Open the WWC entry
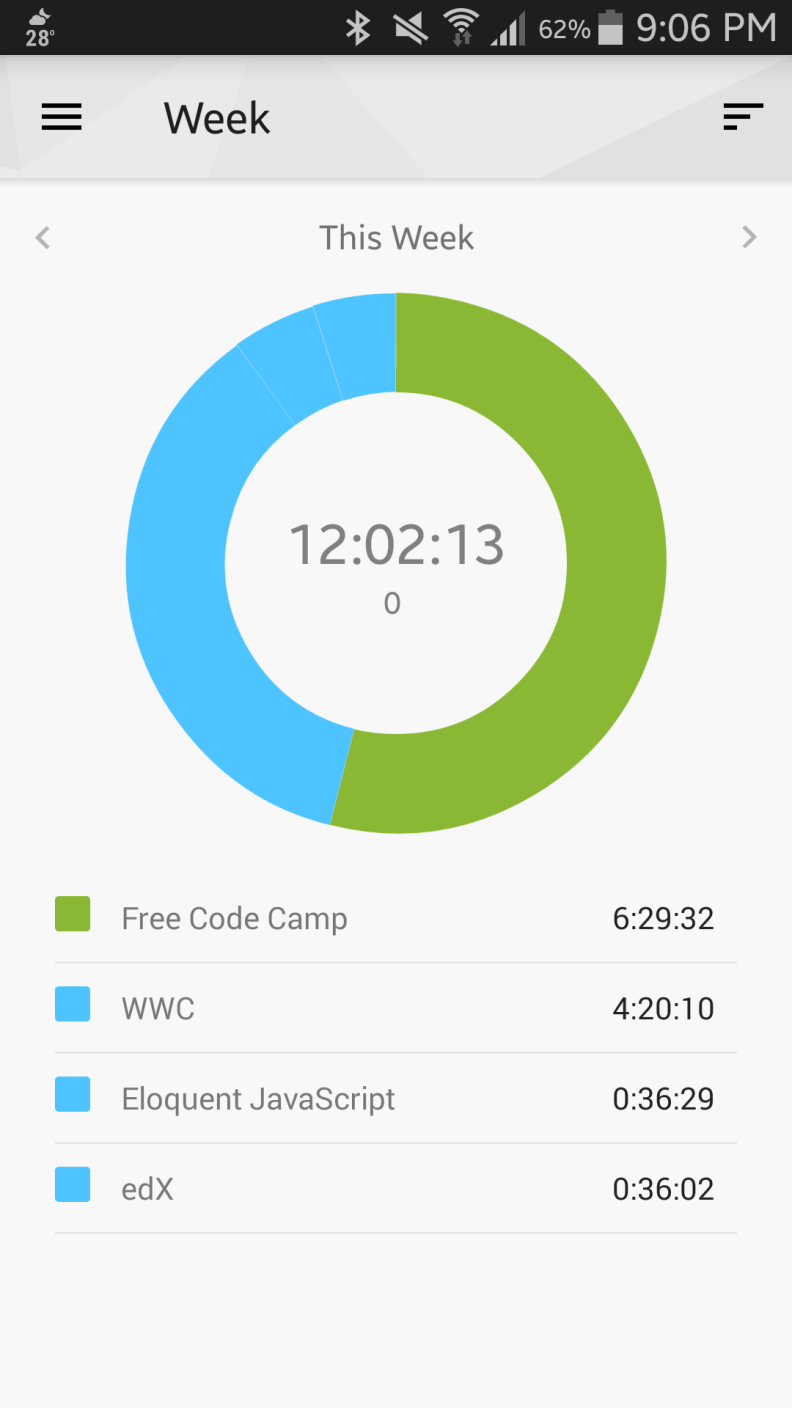Viewport: 792px width, 1408px height. pos(395,1008)
